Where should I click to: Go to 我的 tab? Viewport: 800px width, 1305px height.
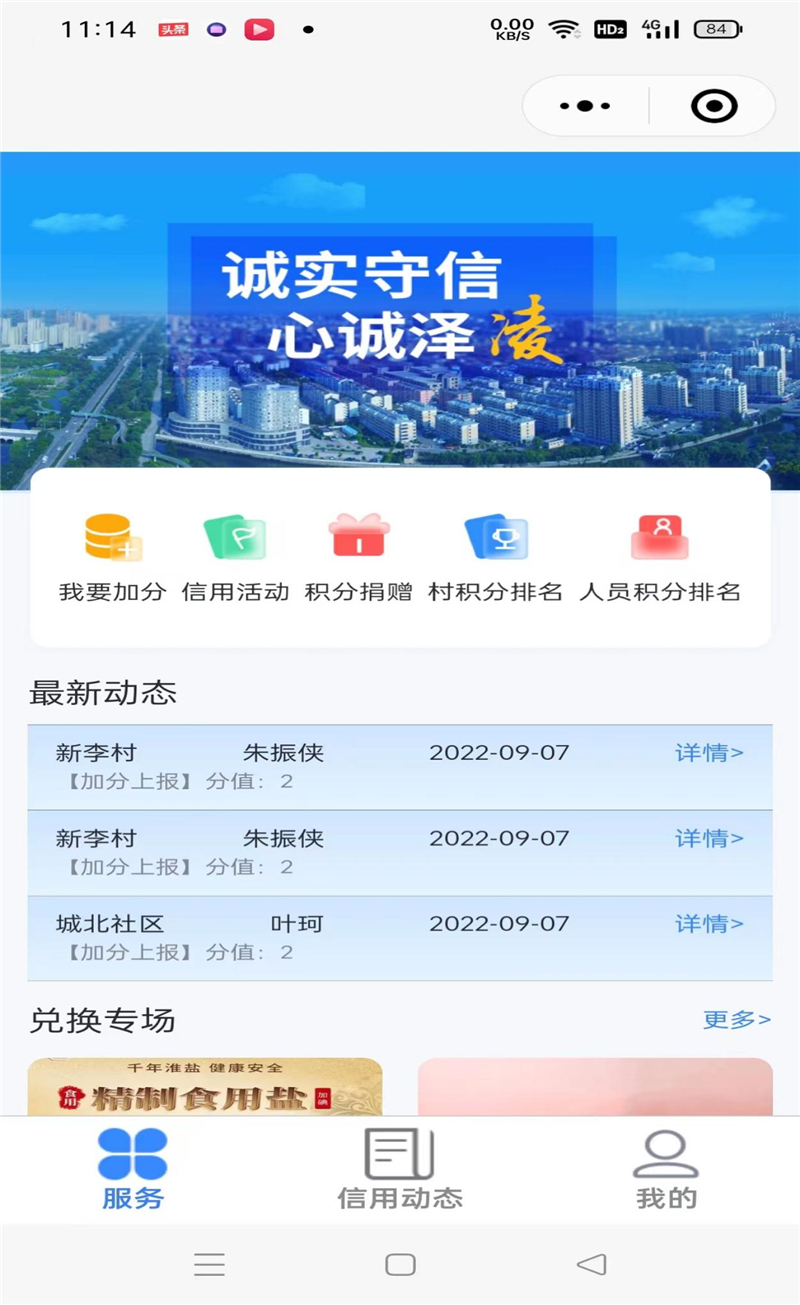click(666, 1169)
